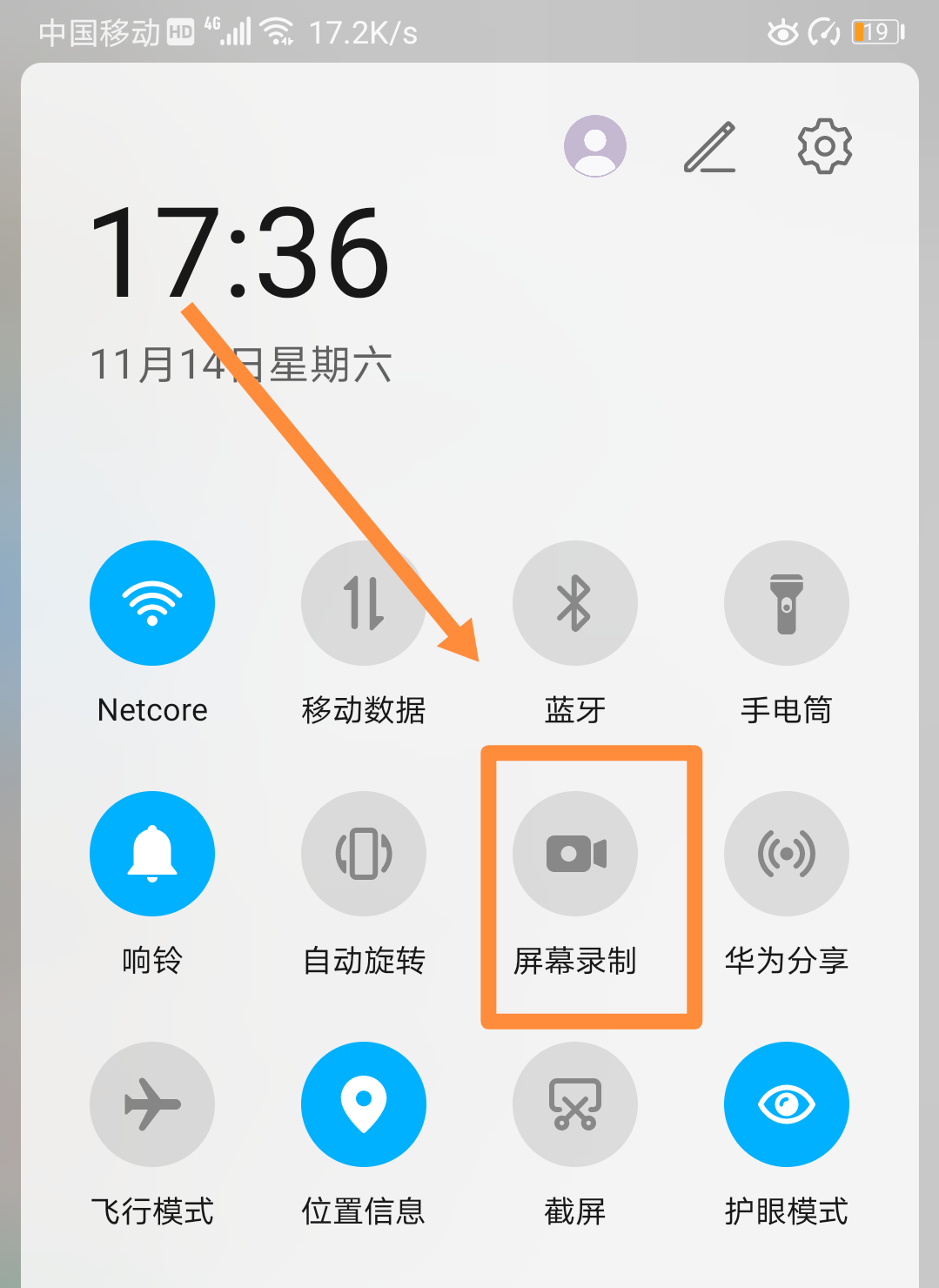Screen dimensions: 939x1288
Task: Disable location services (位置信息)
Action: point(364,1104)
